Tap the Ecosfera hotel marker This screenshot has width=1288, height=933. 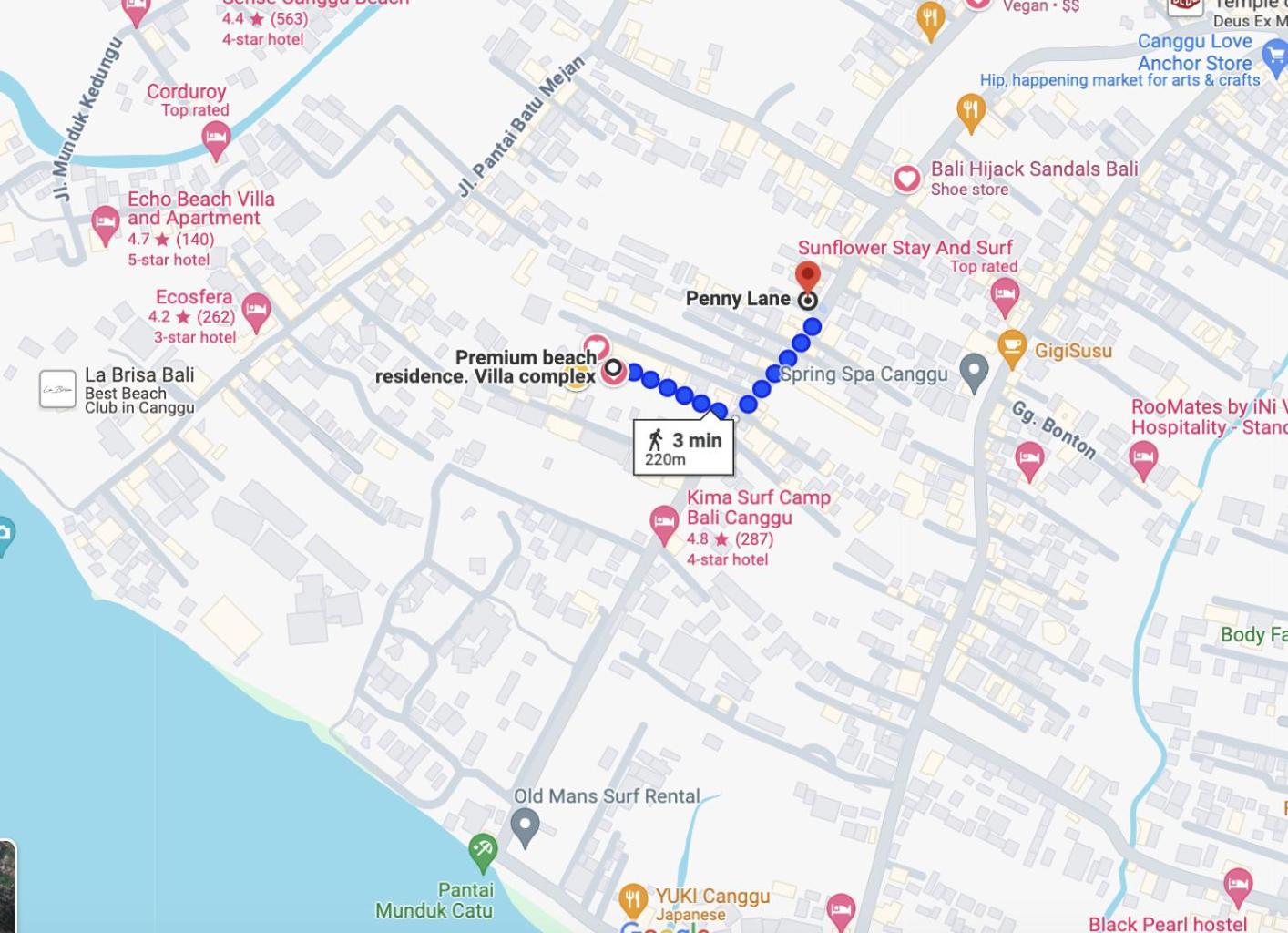pos(257,311)
